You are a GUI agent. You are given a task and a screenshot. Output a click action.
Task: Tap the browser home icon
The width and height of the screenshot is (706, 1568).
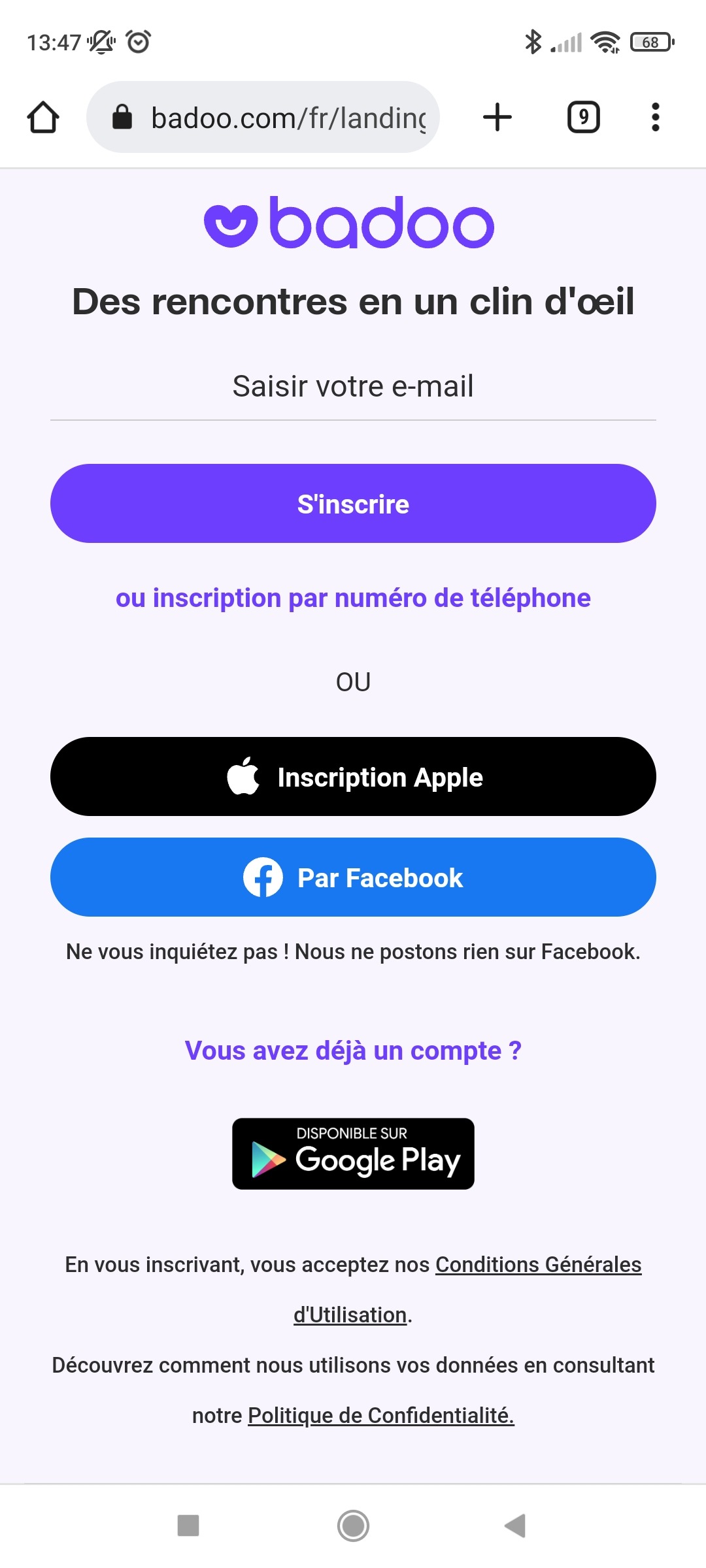(43, 118)
